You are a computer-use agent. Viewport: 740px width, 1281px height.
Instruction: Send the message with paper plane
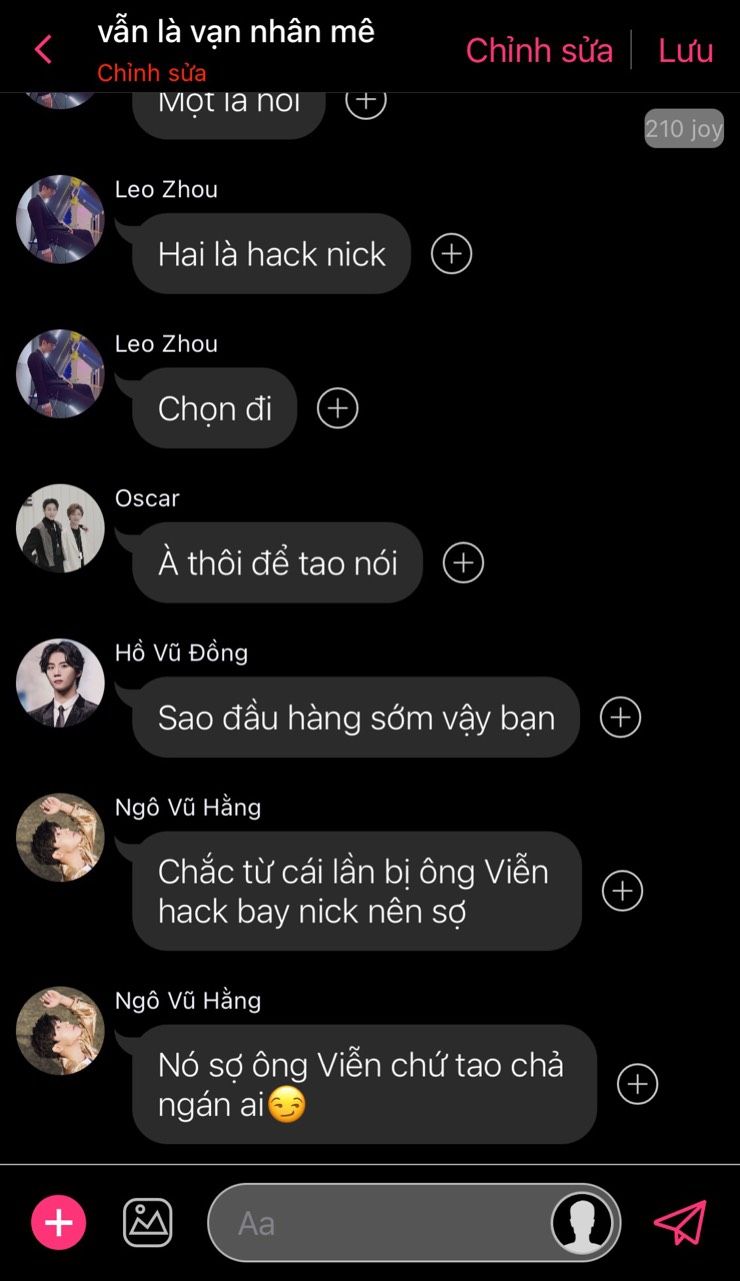coord(680,1222)
